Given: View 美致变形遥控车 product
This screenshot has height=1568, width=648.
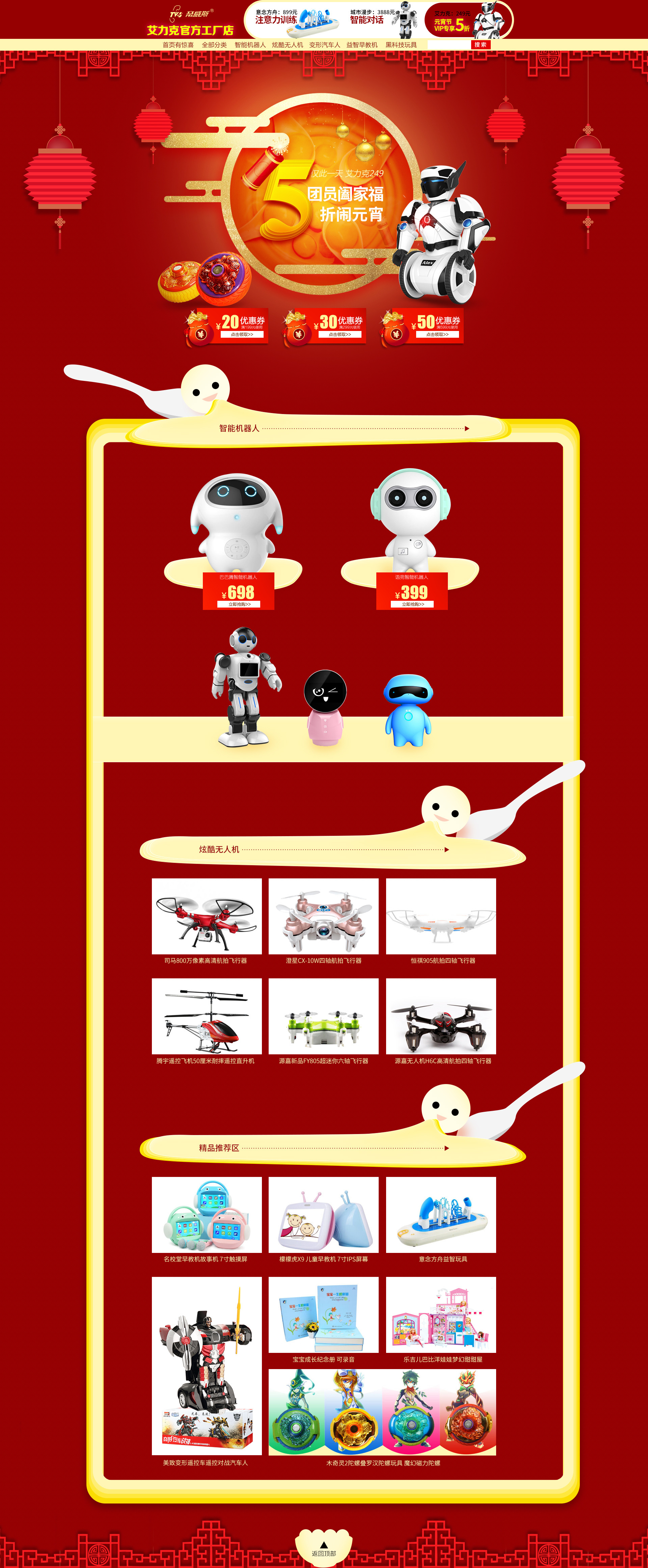Looking at the screenshot, I should [206, 1366].
